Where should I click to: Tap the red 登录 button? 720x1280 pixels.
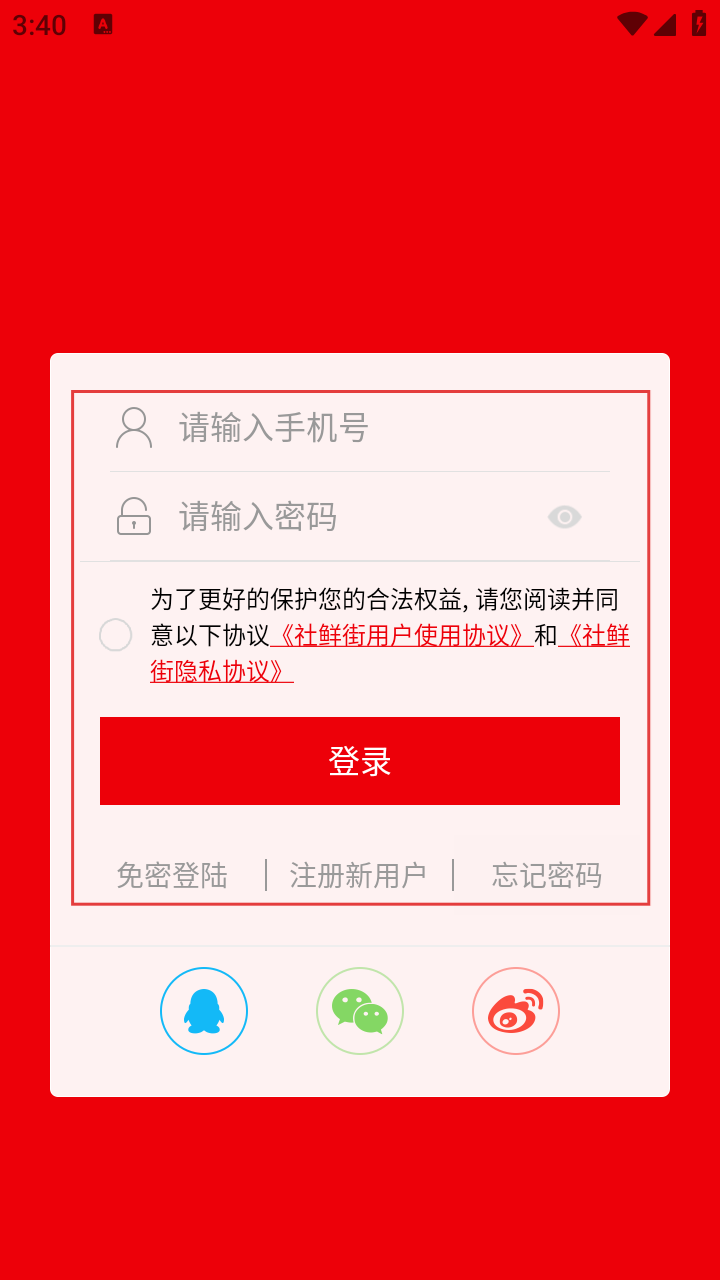pos(360,761)
